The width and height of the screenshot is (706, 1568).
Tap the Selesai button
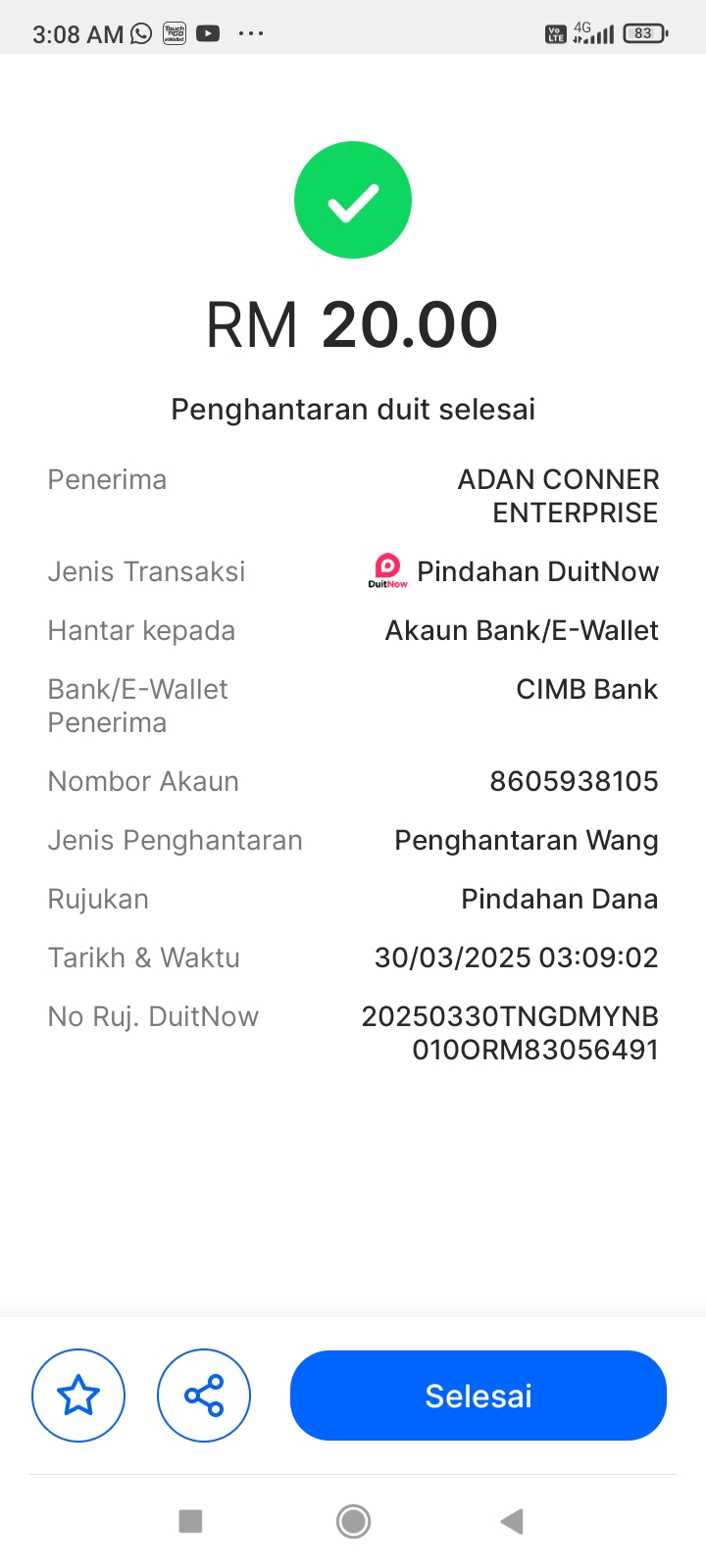point(479,1396)
